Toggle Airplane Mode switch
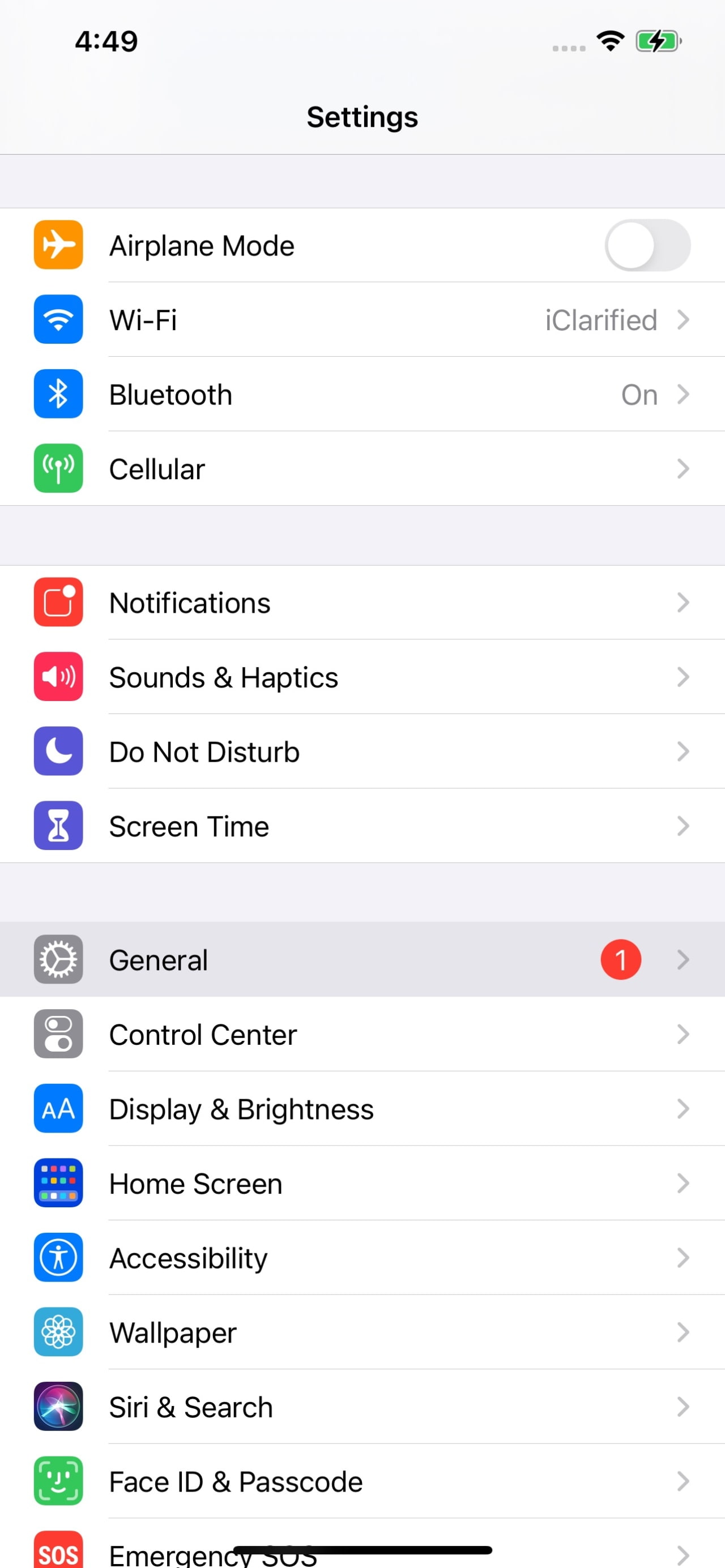The image size is (725, 1568). (x=647, y=245)
